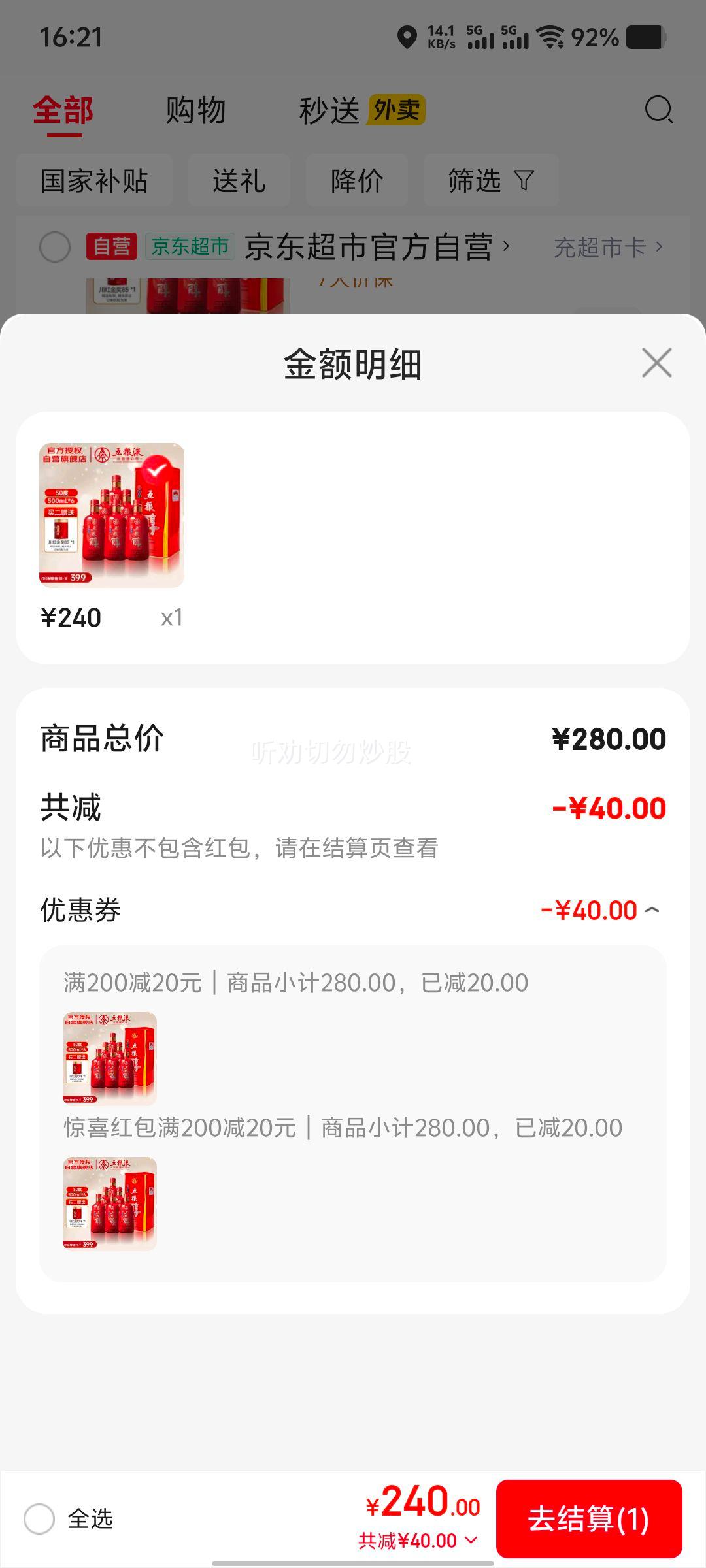Screen dimensions: 706x1568
Task: Click the 秒送 外卖 badge icon
Action: (x=397, y=111)
